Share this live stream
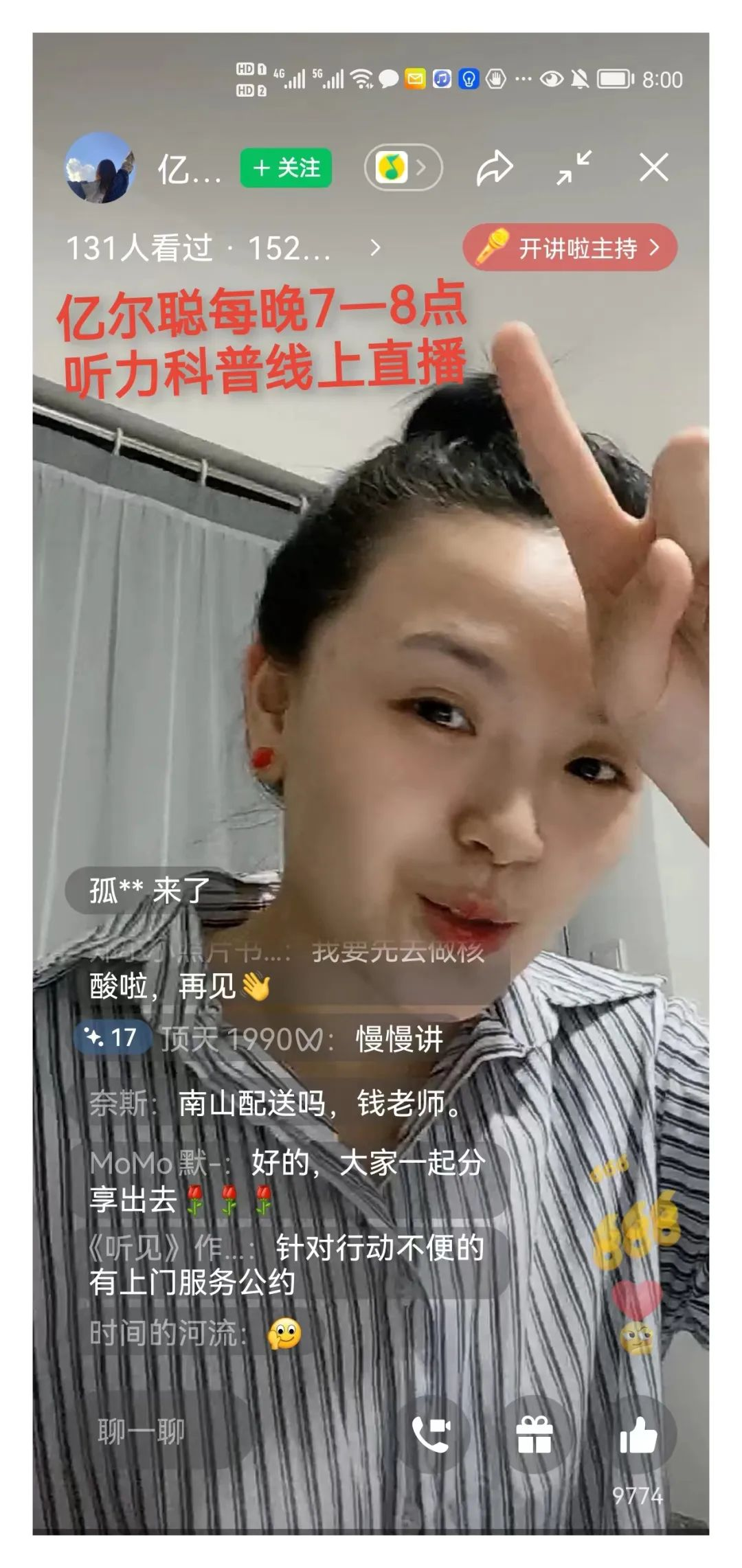This screenshot has width=742, height=1568. tap(494, 168)
